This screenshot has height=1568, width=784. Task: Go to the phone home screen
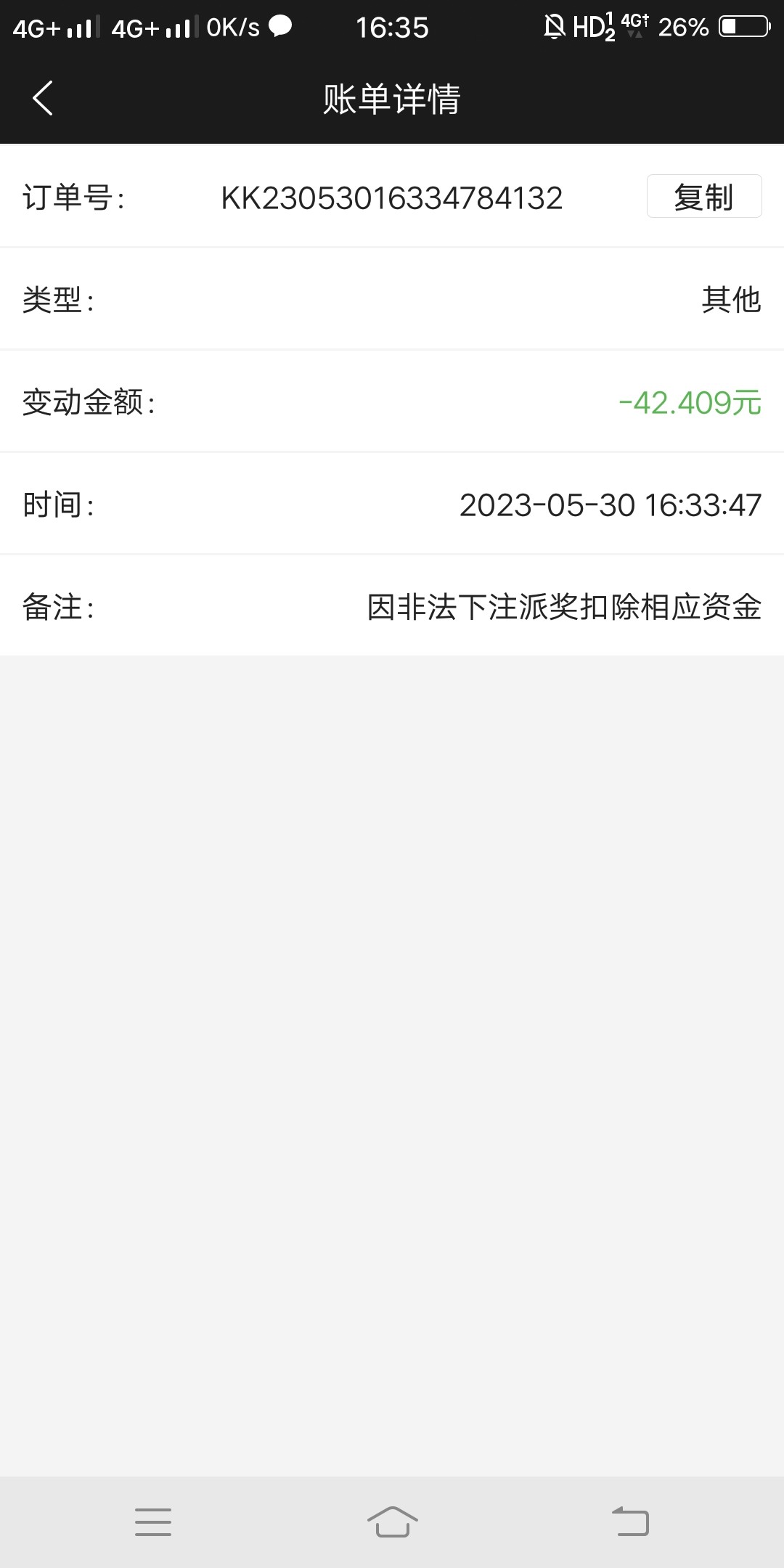point(392,1522)
